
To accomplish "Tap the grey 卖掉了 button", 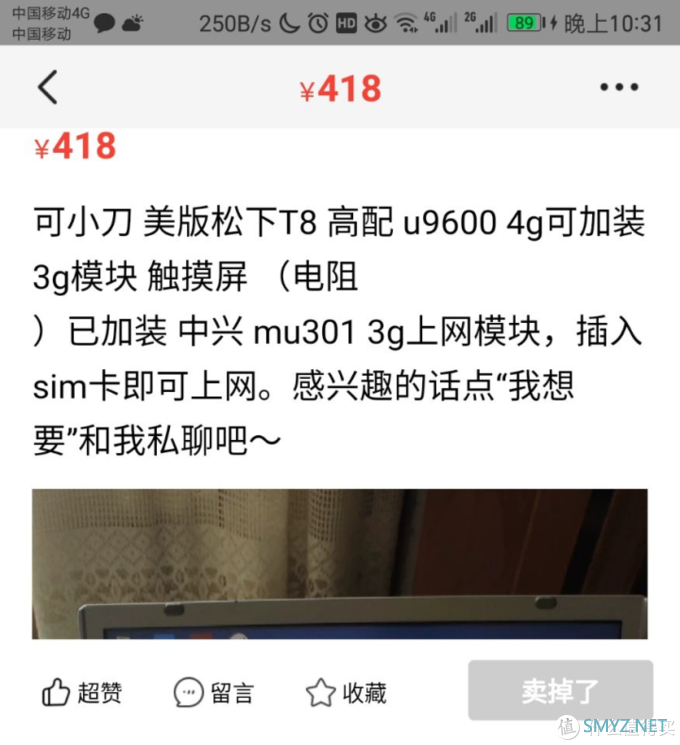I will [x=560, y=691].
